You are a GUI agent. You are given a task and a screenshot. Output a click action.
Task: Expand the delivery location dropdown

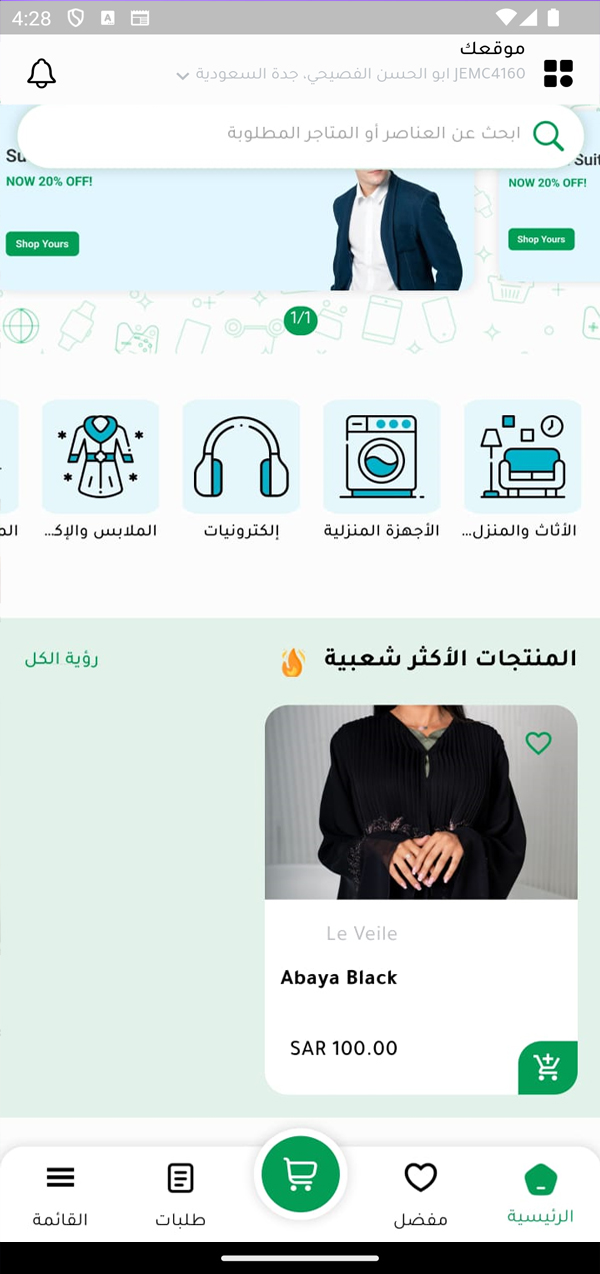tap(183, 75)
